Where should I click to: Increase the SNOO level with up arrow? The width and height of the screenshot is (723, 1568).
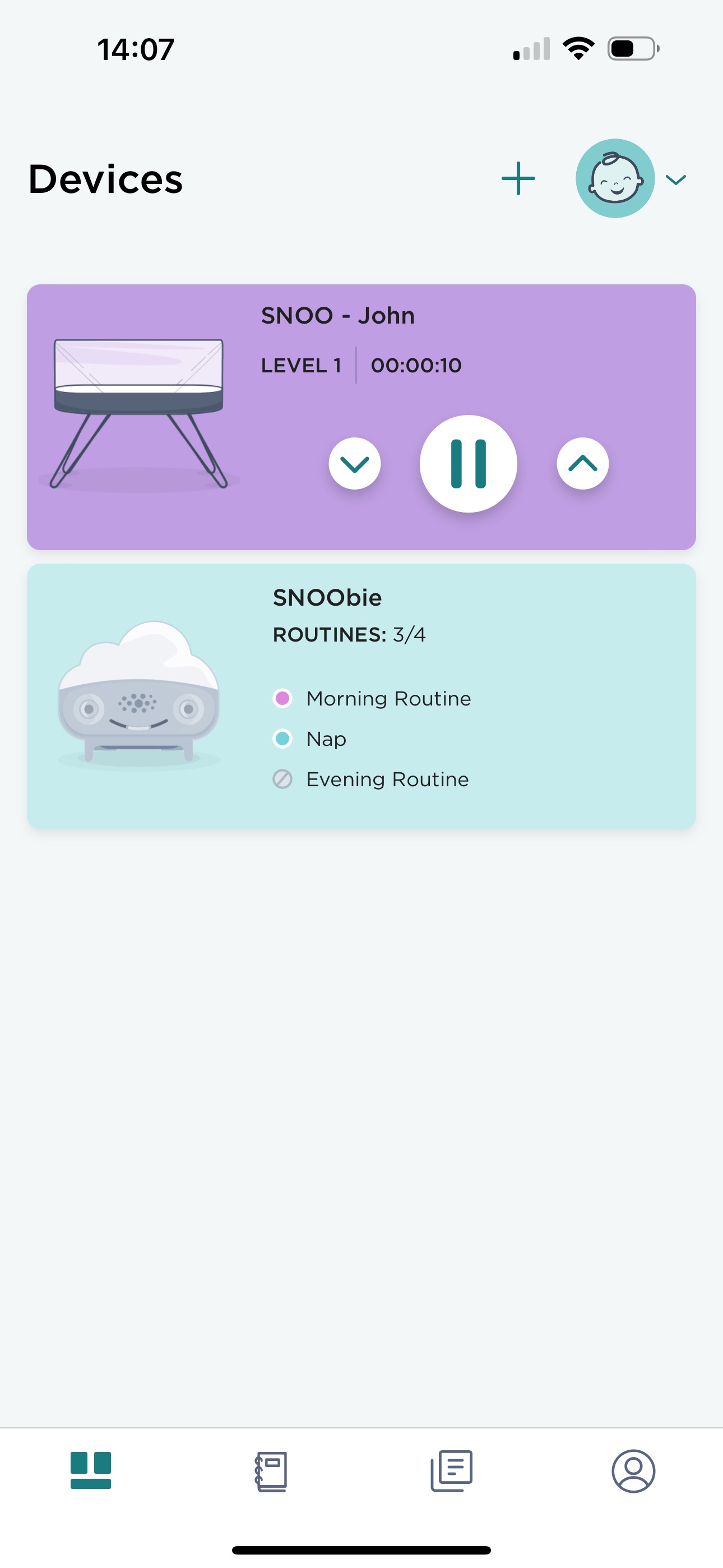tap(582, 464)
